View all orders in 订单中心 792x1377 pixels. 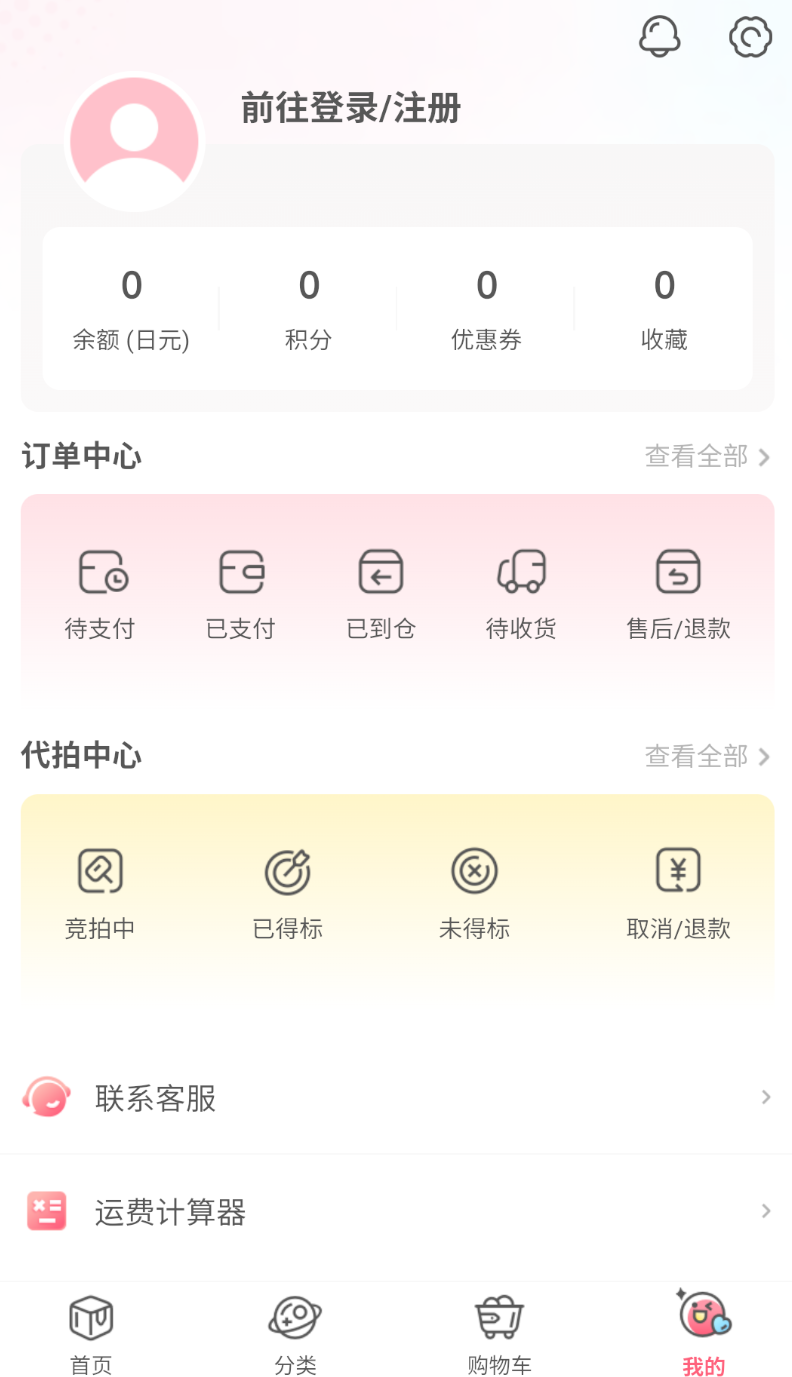click(x=707, y=457)
